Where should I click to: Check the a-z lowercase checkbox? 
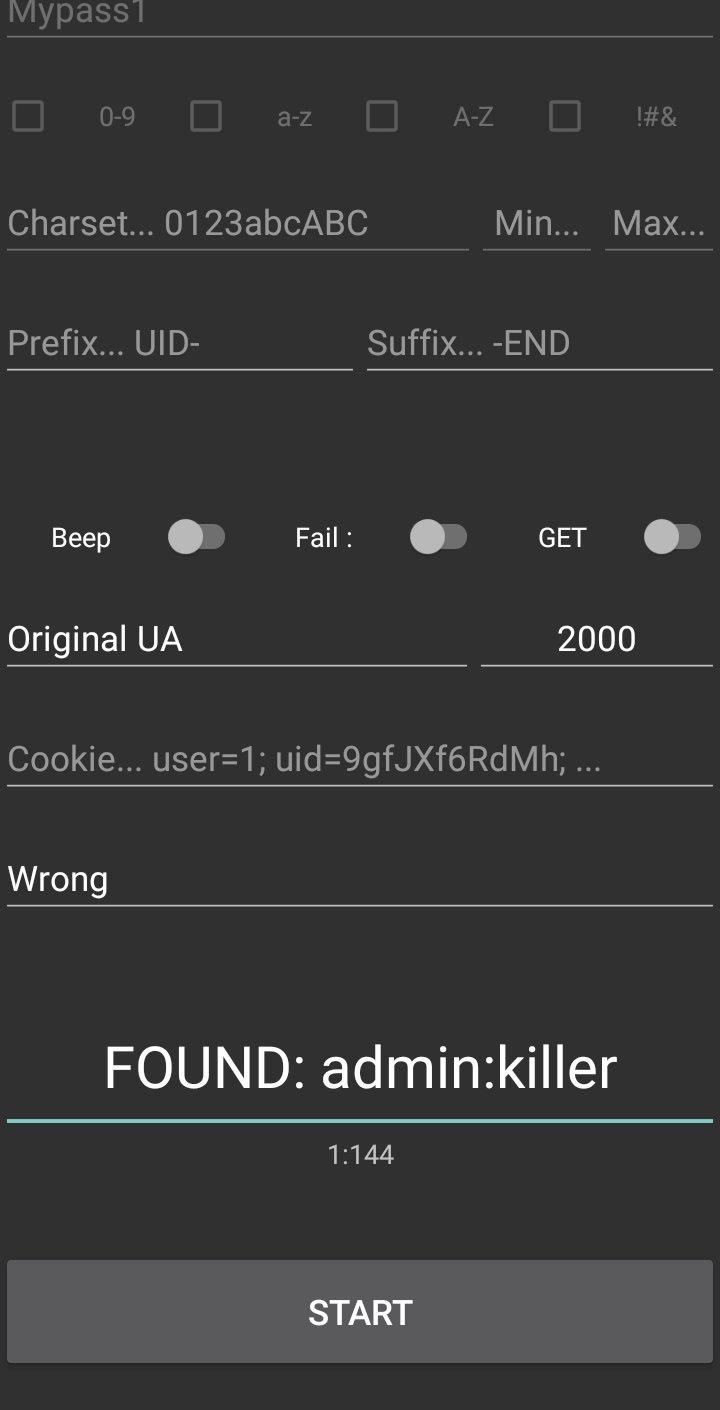click(x=206, y=117)
